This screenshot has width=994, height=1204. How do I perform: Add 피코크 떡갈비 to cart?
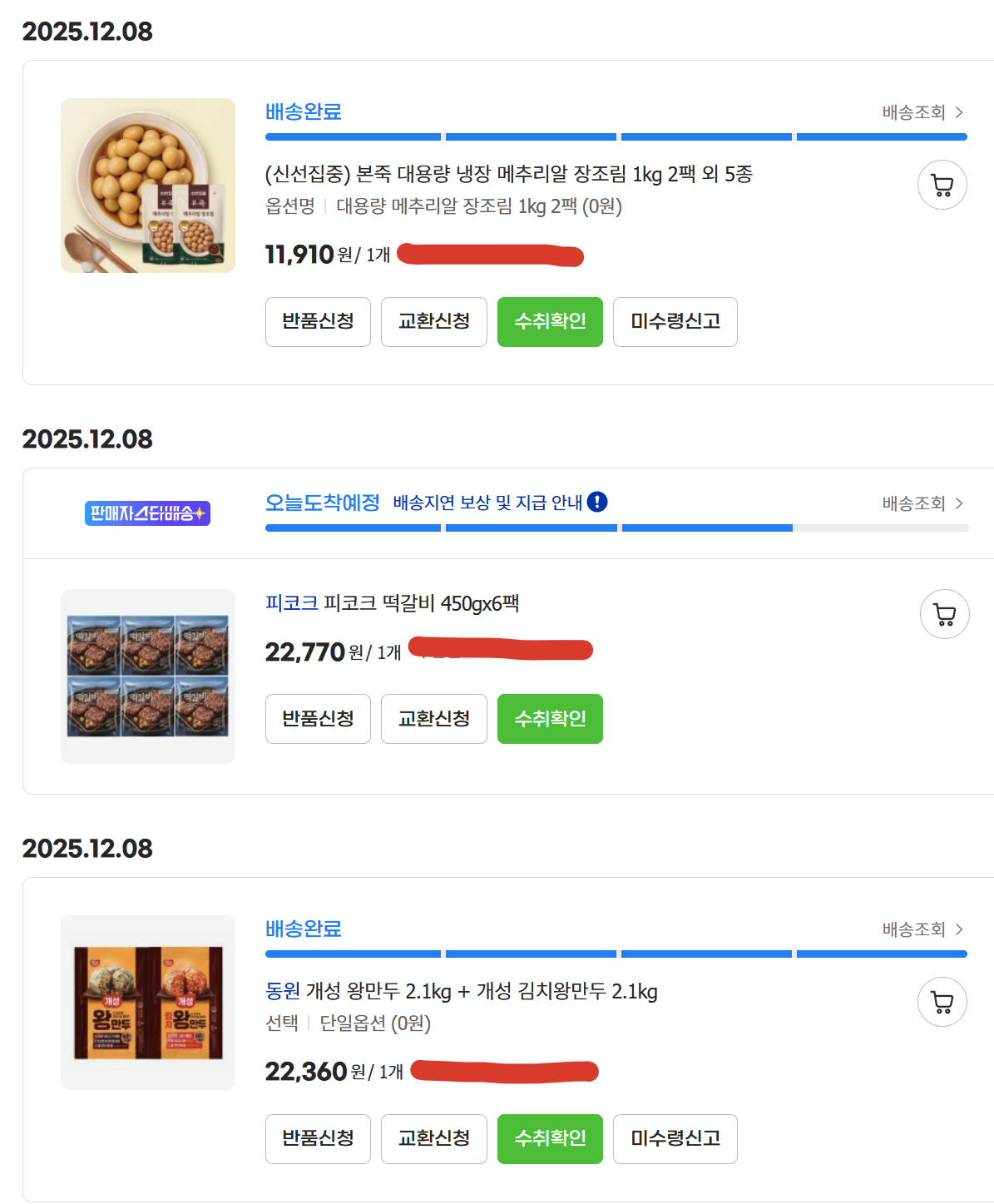[944, 614]
